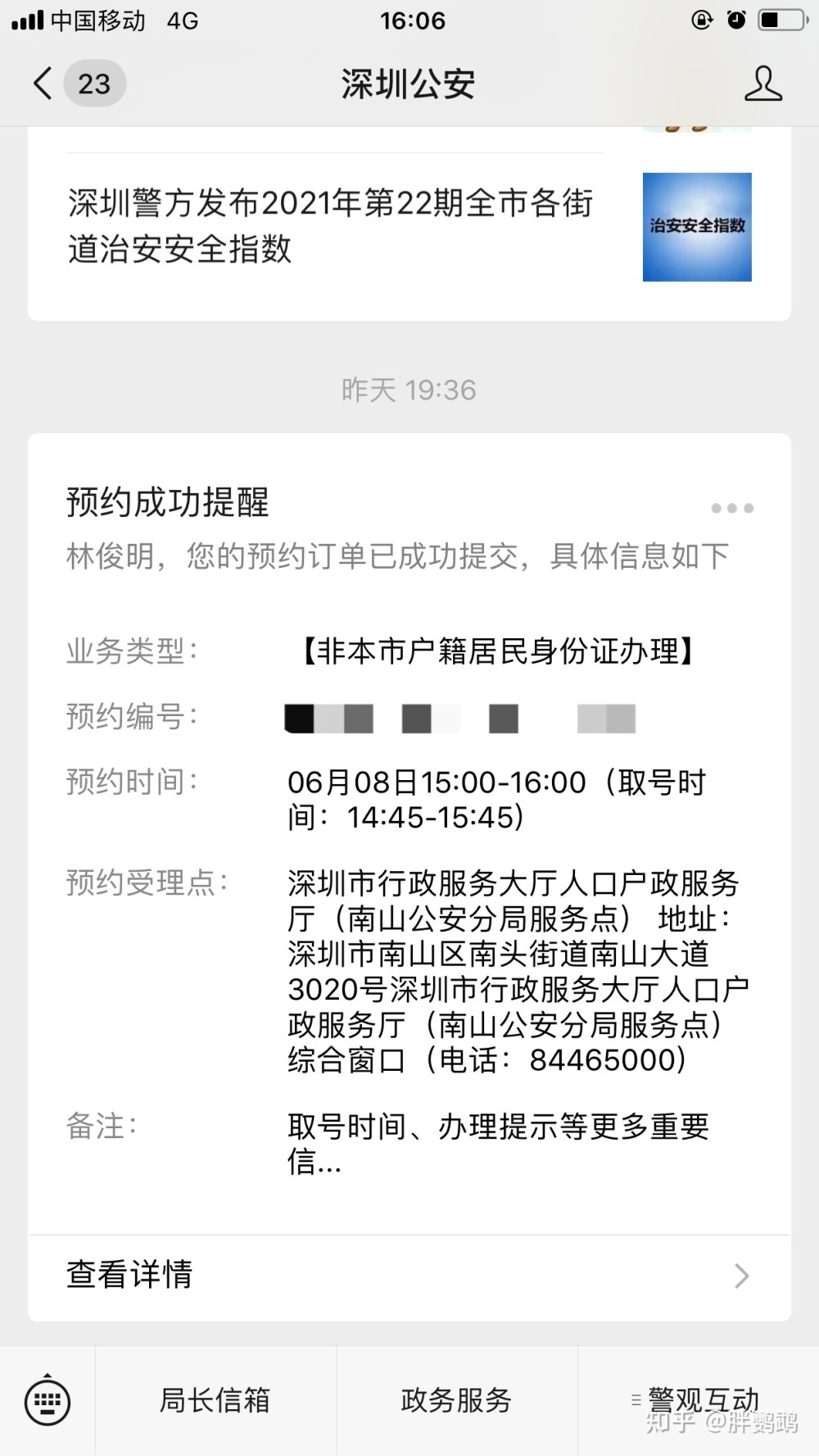Viewport: 819px width, 1456px height.
Task: Open the 局长信箱 menu
Action: (x=215, y=1400)
